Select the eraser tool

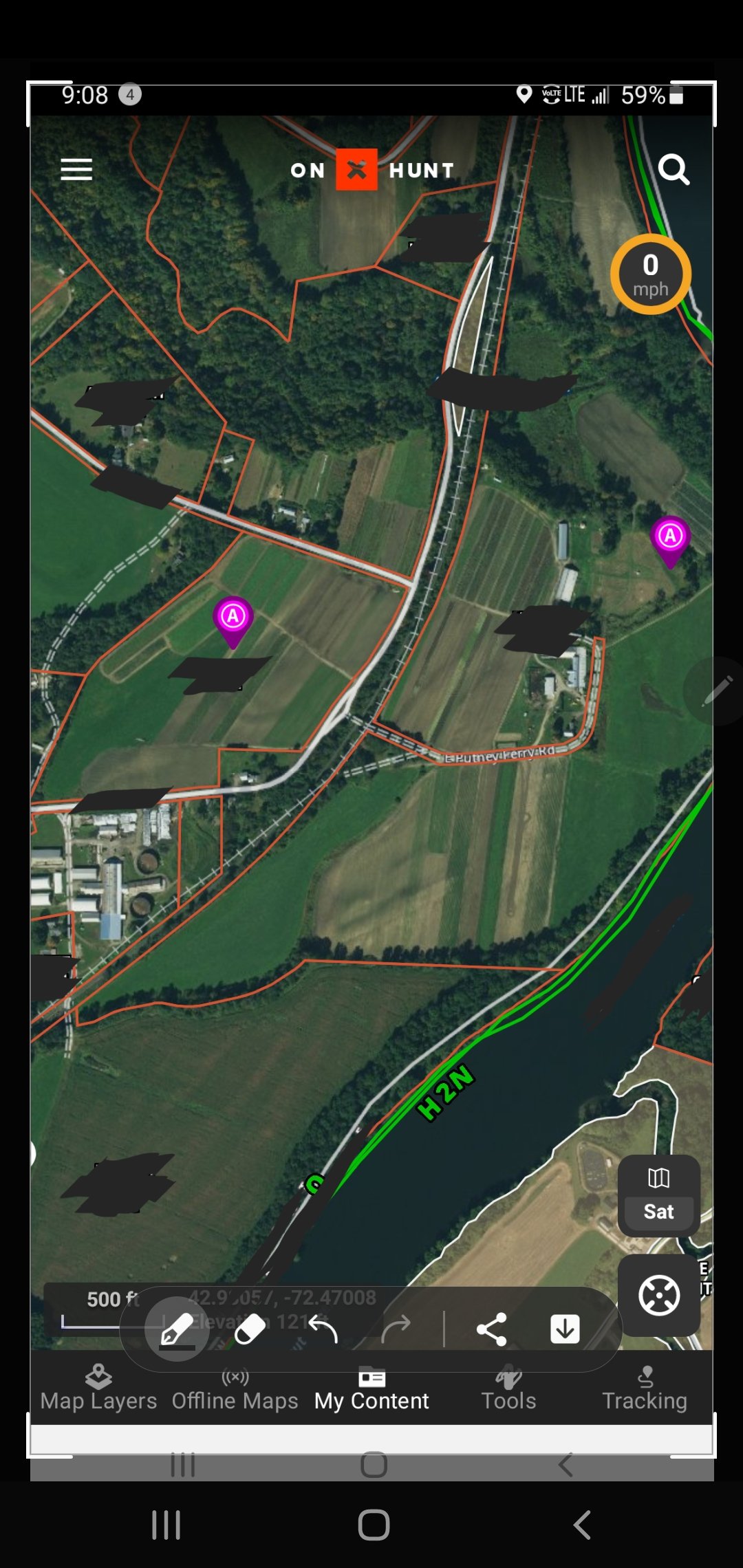(250, 1329)
